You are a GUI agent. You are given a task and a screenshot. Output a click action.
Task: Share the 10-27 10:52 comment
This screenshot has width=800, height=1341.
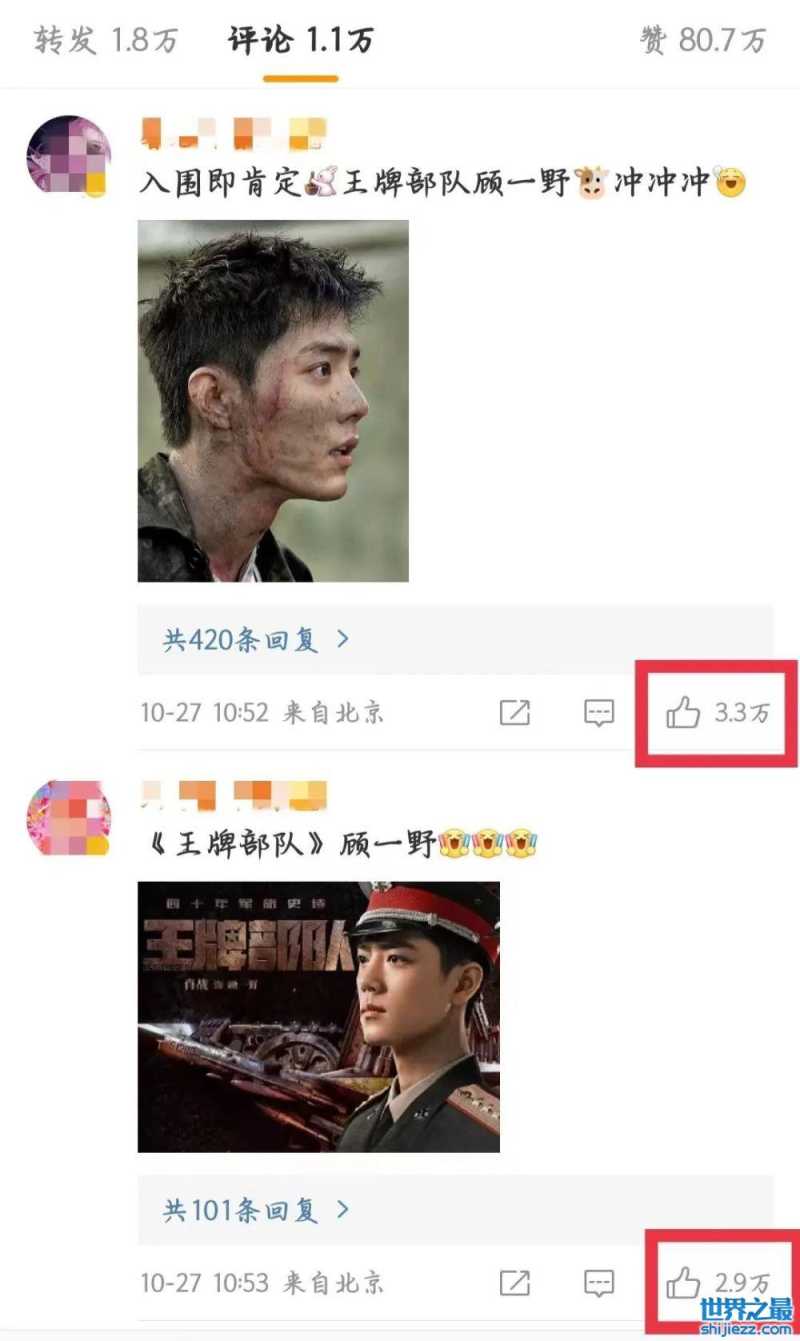coord(514,713)
